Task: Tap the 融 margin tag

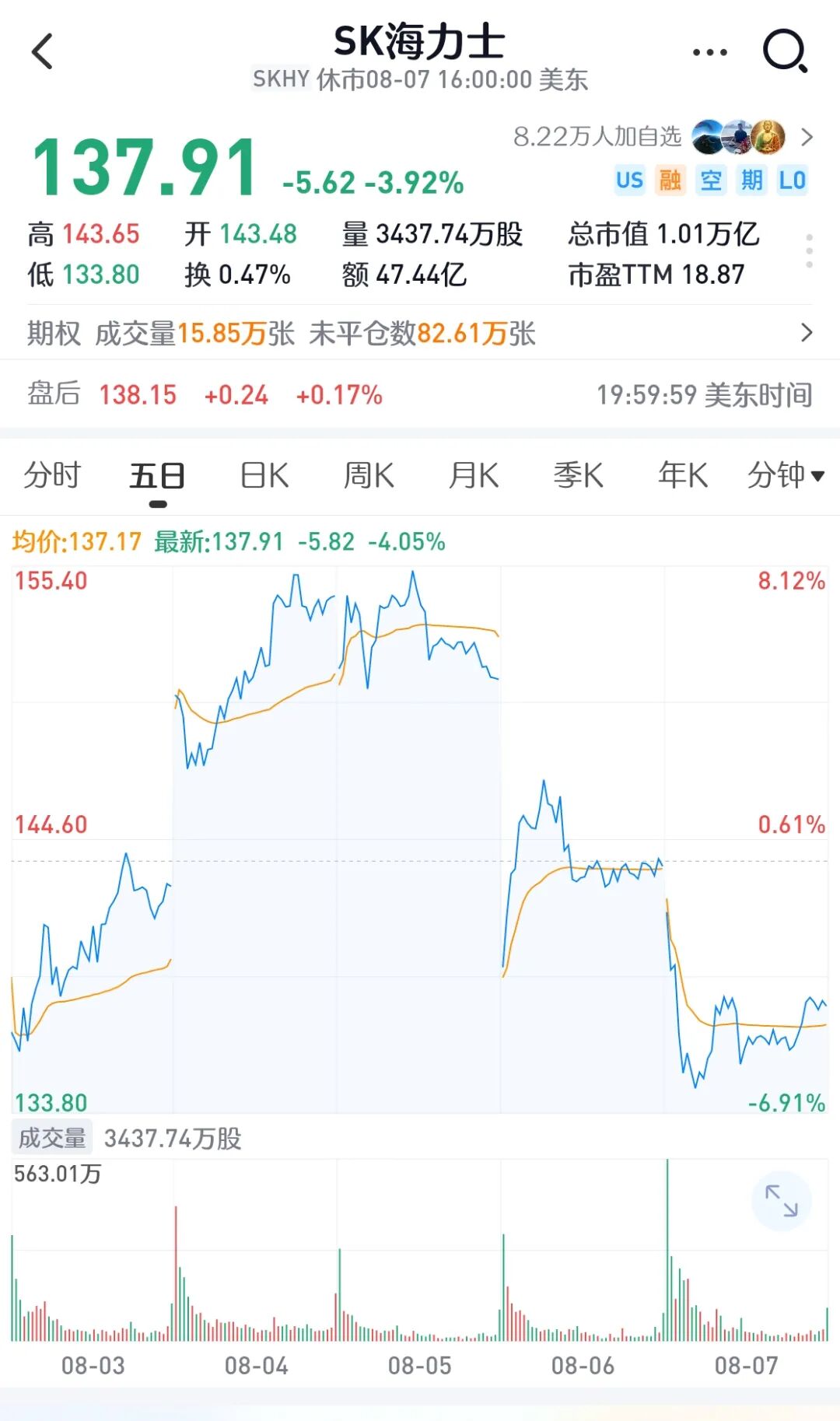Action: (670, 180)
